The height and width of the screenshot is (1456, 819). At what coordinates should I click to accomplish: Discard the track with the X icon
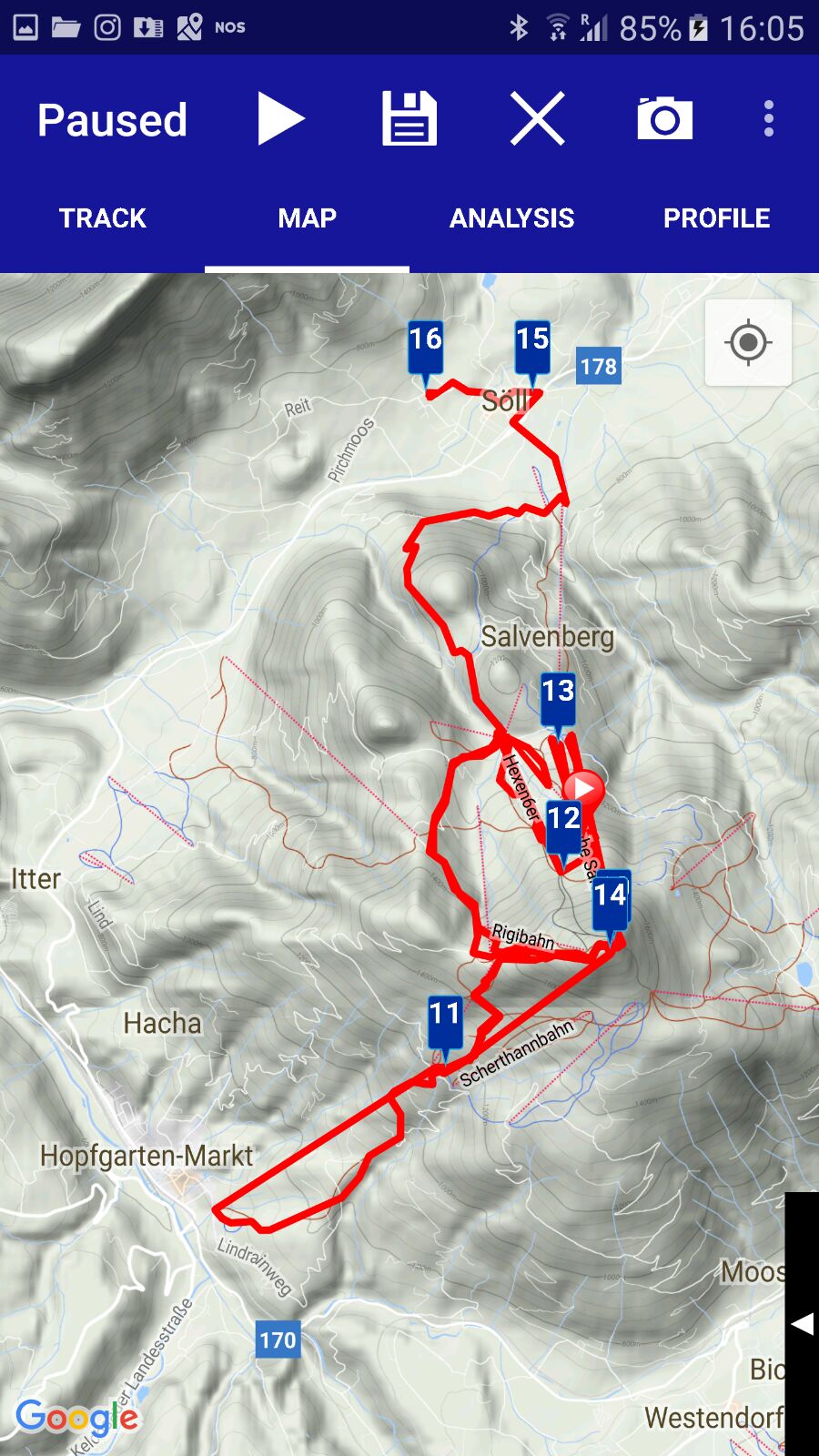537,119
